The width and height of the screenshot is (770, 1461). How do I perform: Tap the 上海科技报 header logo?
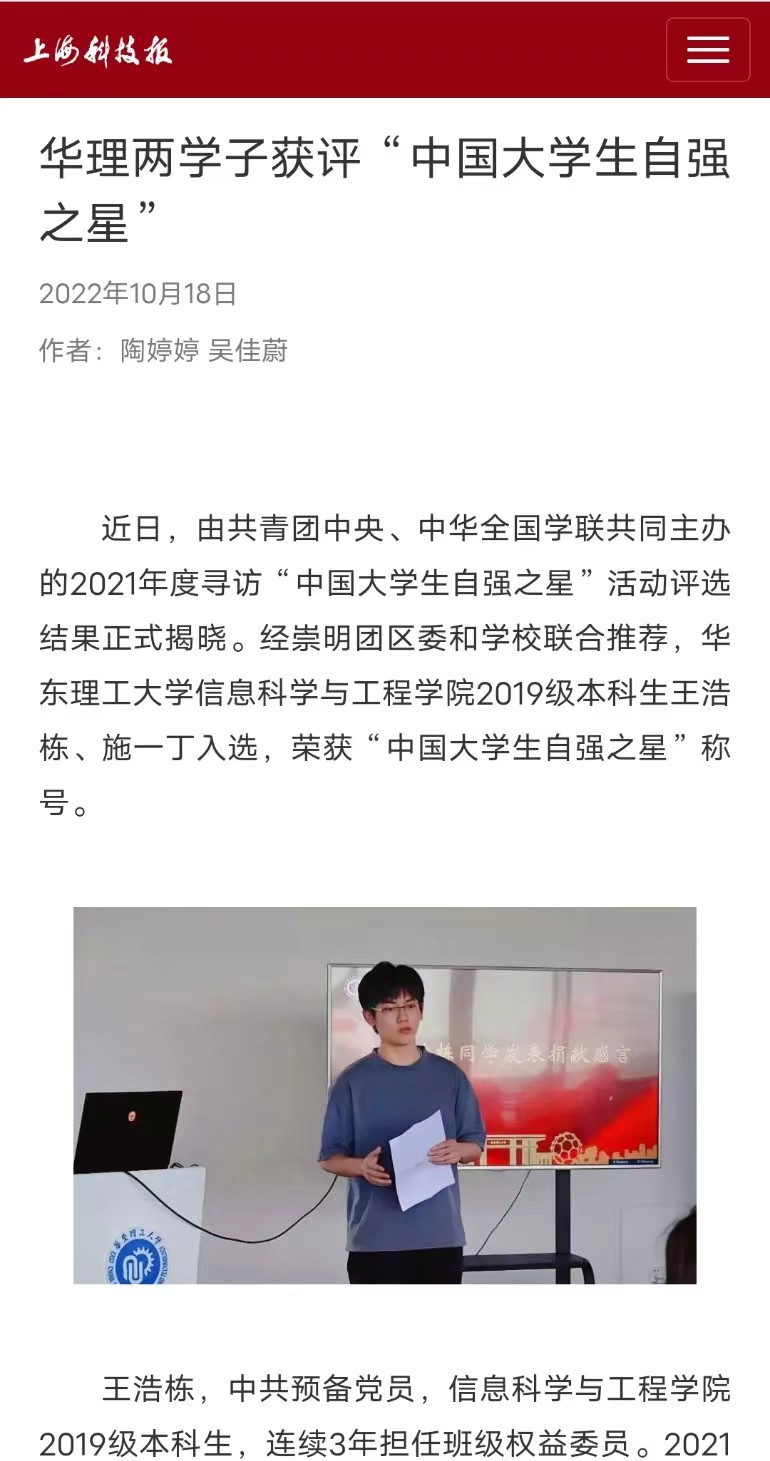coord(98,50)
